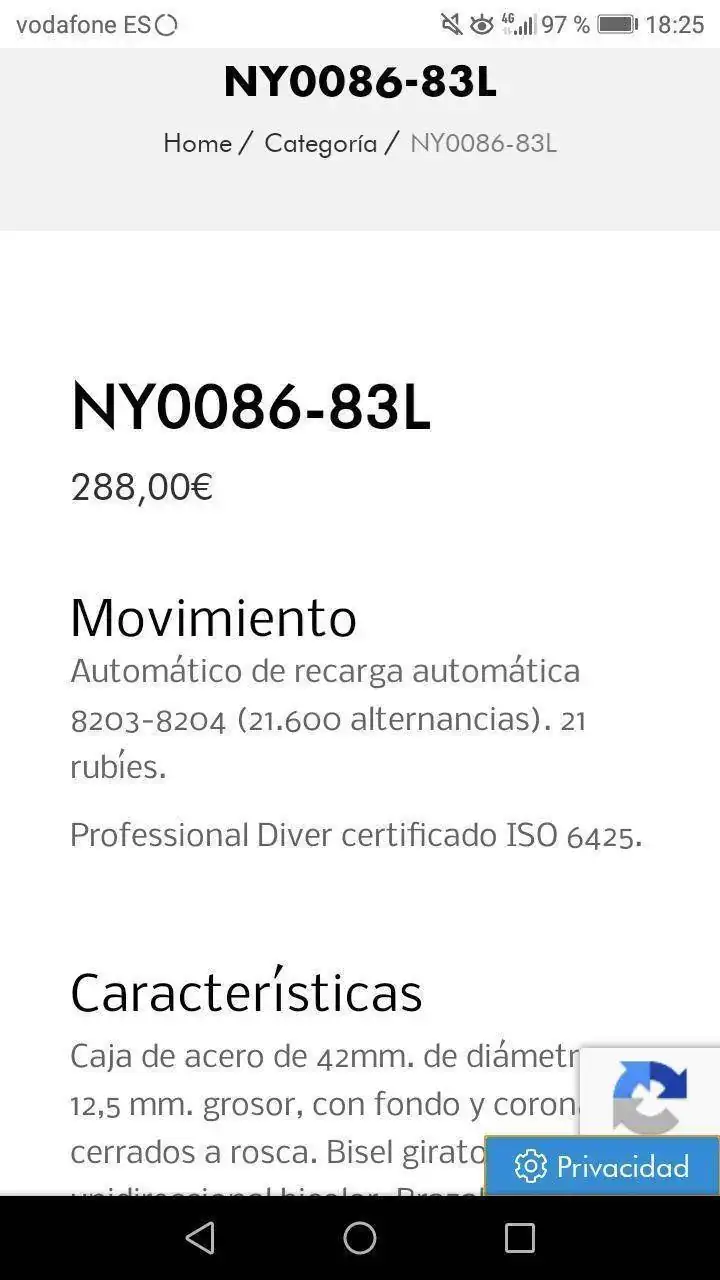Open the Categoría breadcrumb link
The image size is (720, 1280).
[x=320, y=143]
